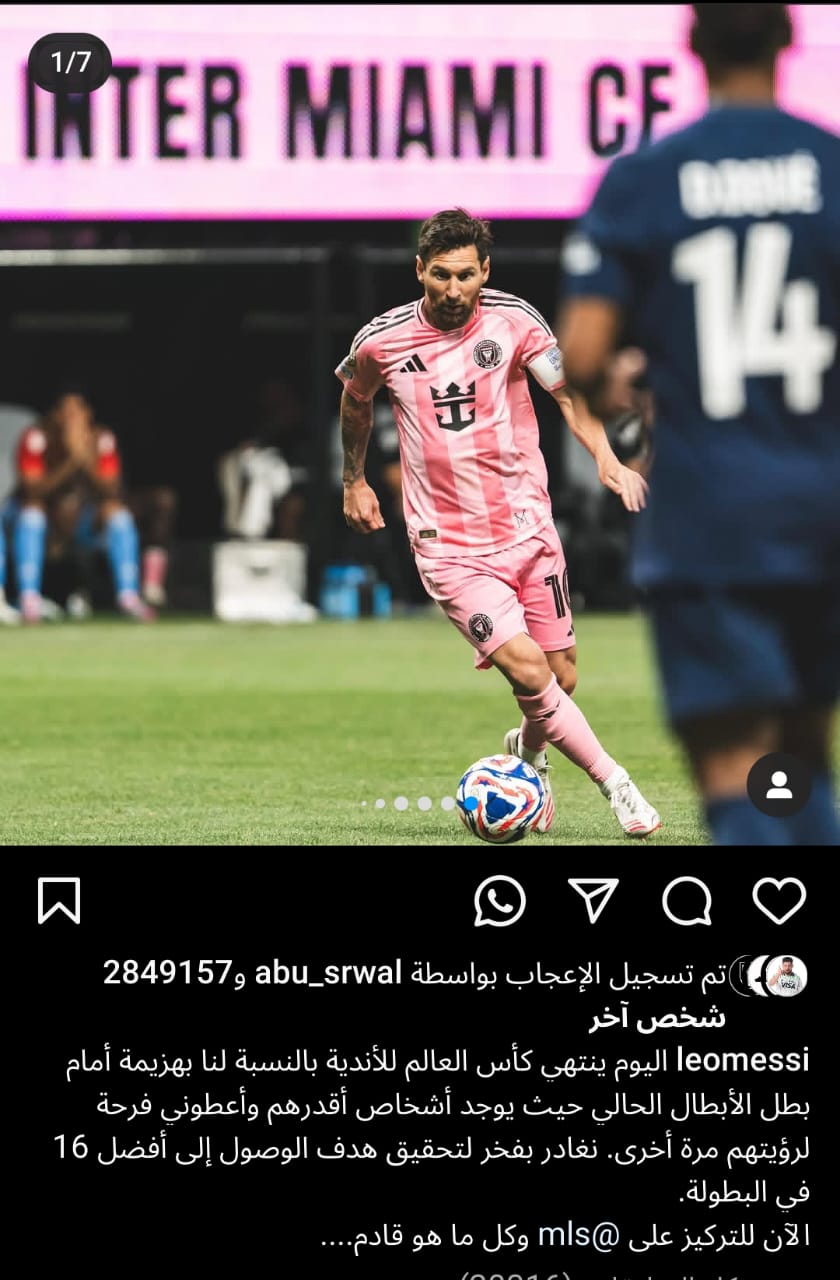Like the leomessi post with the heart

779,900
